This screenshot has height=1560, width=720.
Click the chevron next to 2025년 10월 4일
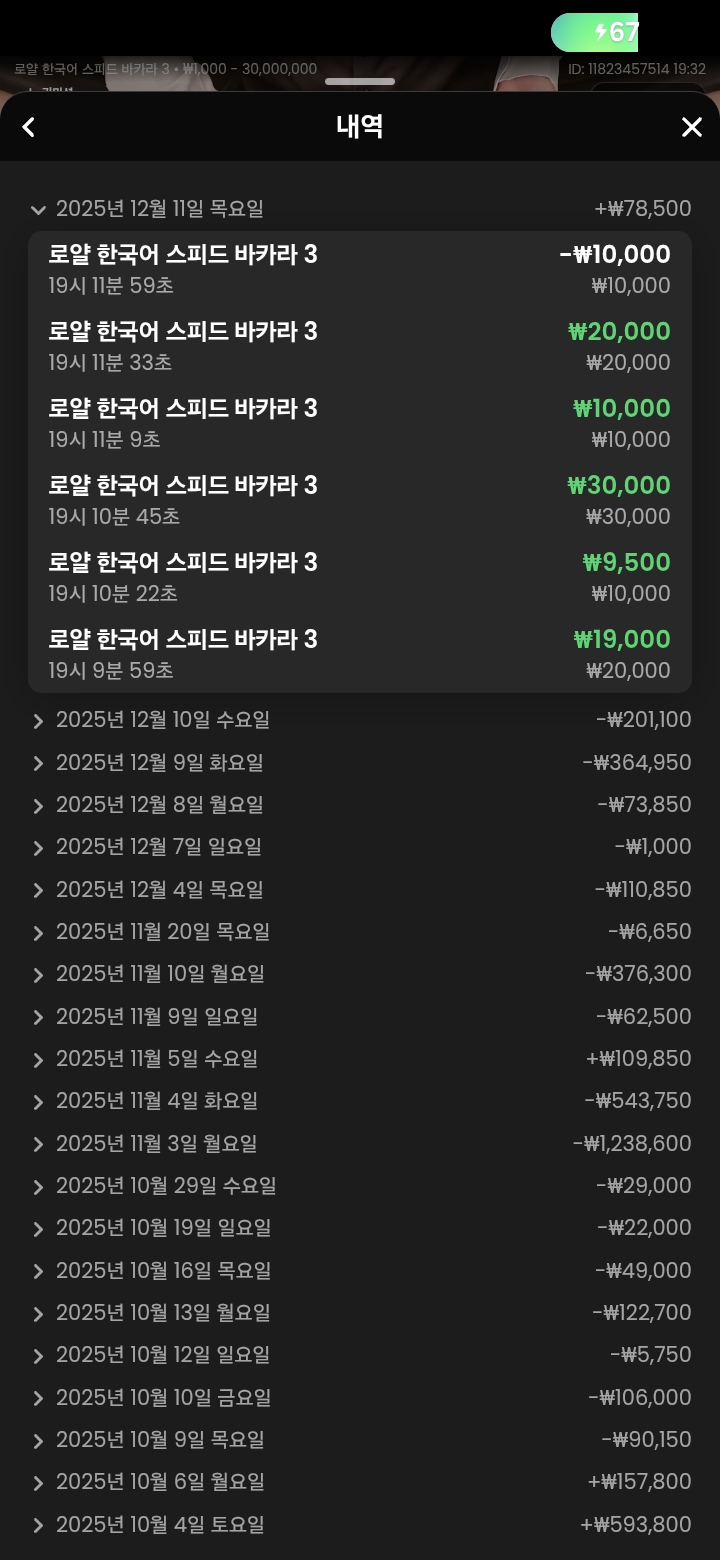38,1525
